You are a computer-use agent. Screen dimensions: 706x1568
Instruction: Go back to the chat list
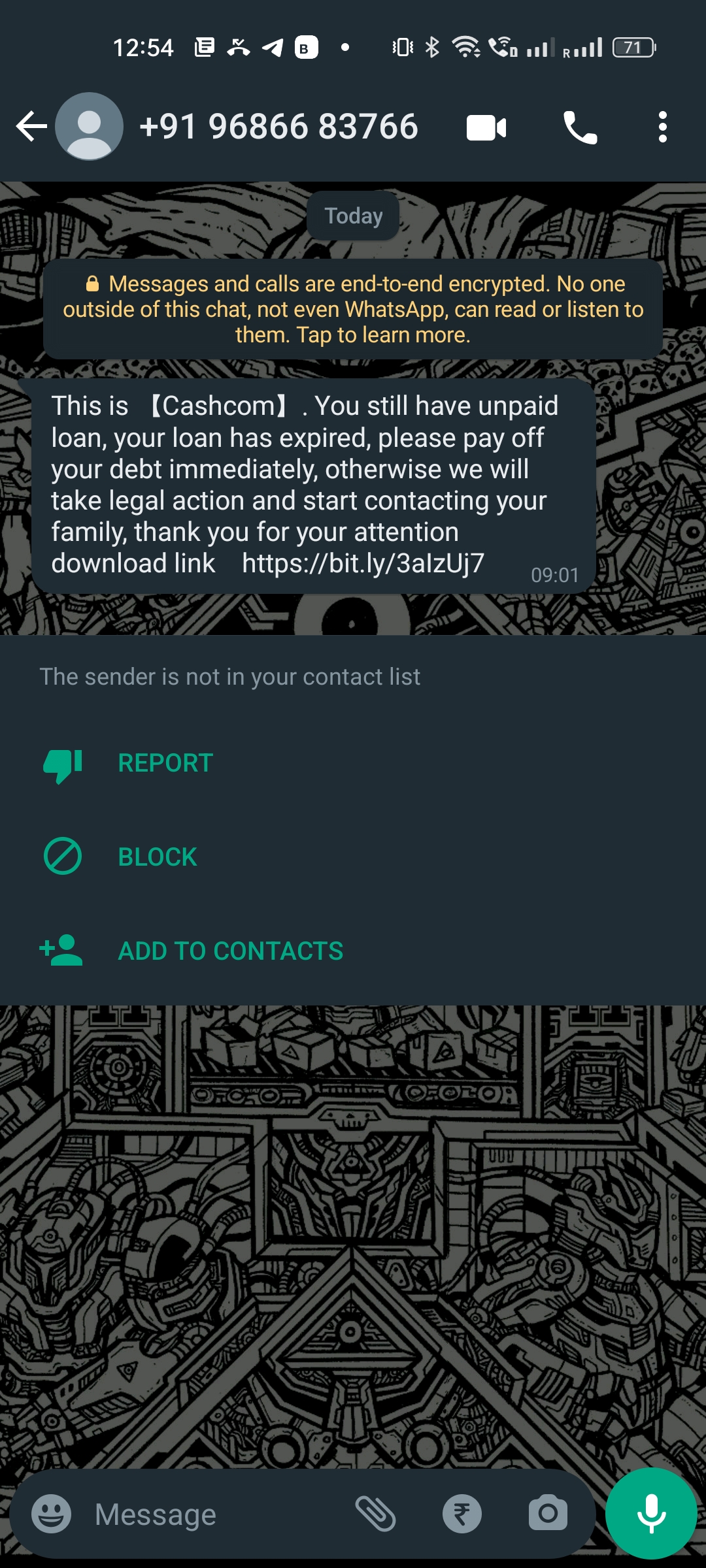click(31, 127)
